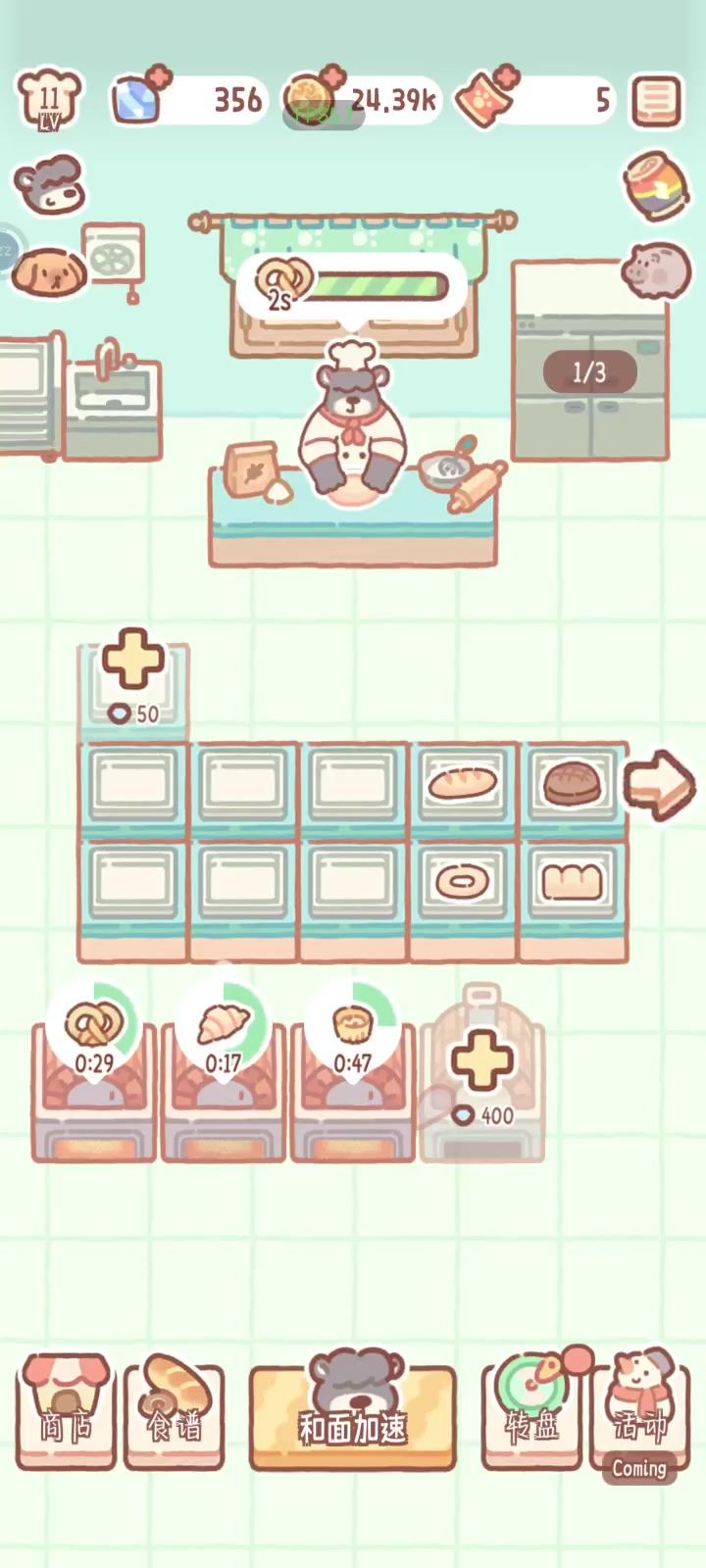This screenshot has height=1568, width=706.
Task: Add more gems with the plus
Action: click(x=159, y=76)
